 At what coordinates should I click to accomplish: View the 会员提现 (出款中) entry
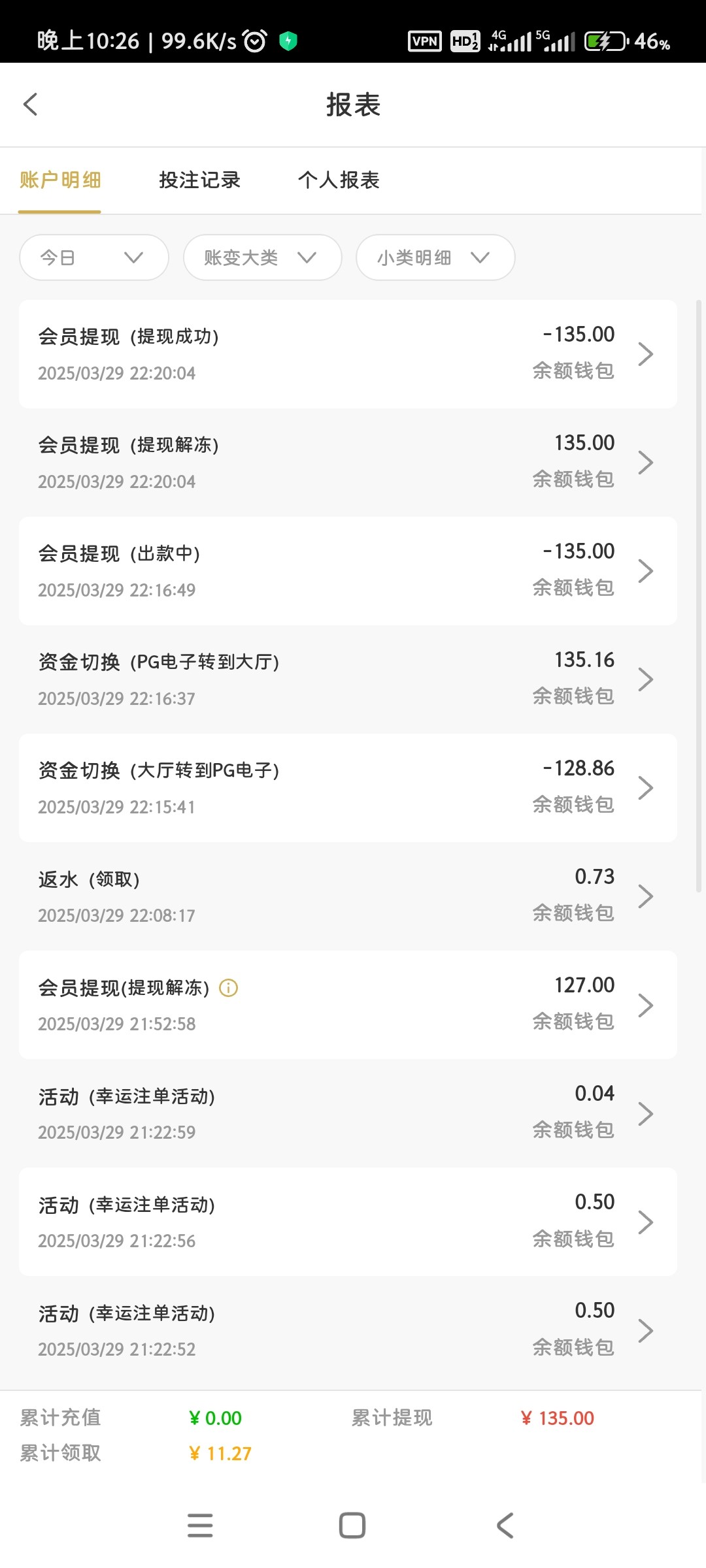pos(348,571)
